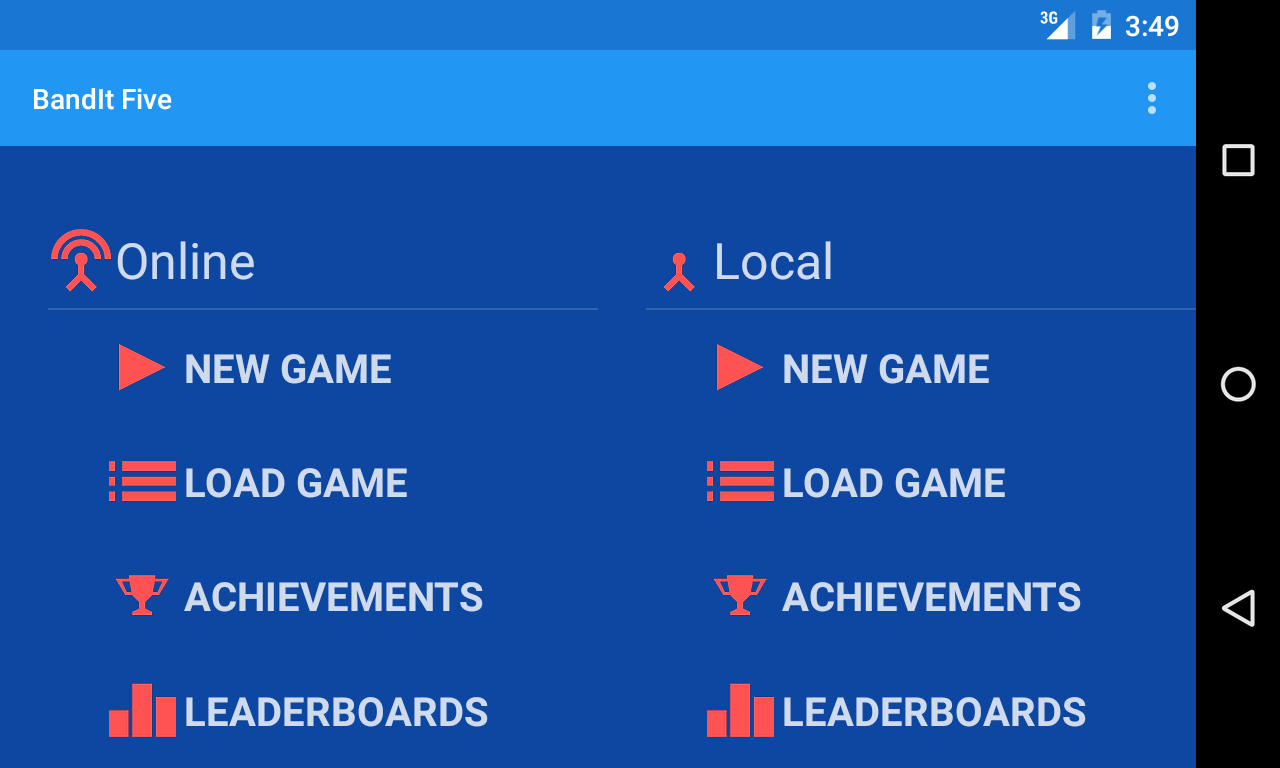The image size is (1280, 768).
Task: Tap the system home button
Action: click(x=1238, y=384)
